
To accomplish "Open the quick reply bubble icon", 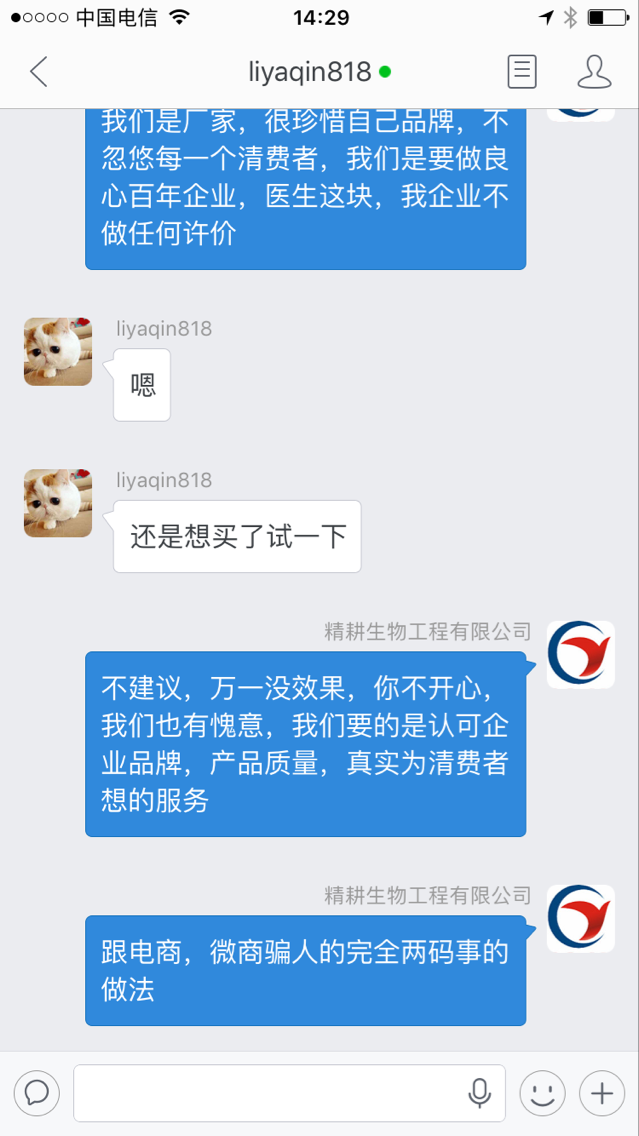I will [37, 1093].
